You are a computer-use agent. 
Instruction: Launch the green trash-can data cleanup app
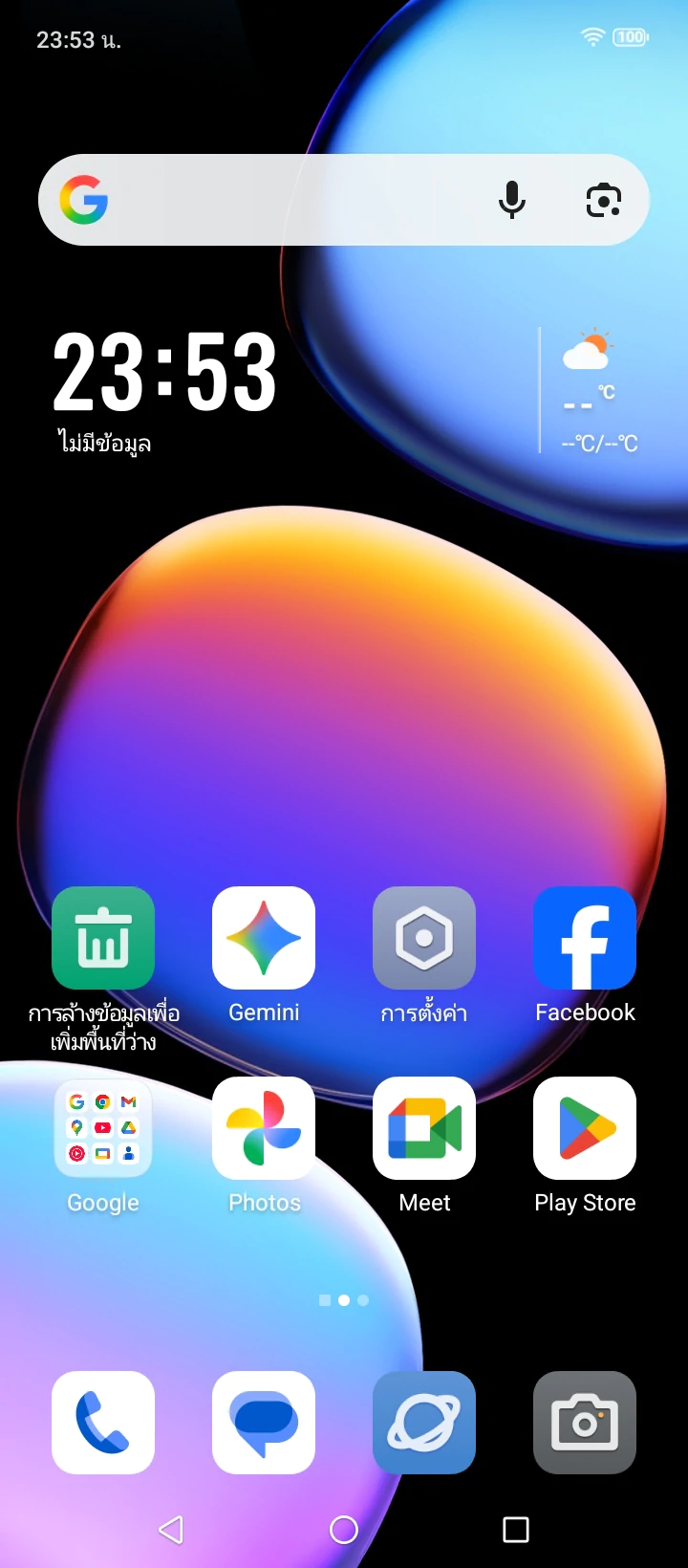(x=103, y=938)
